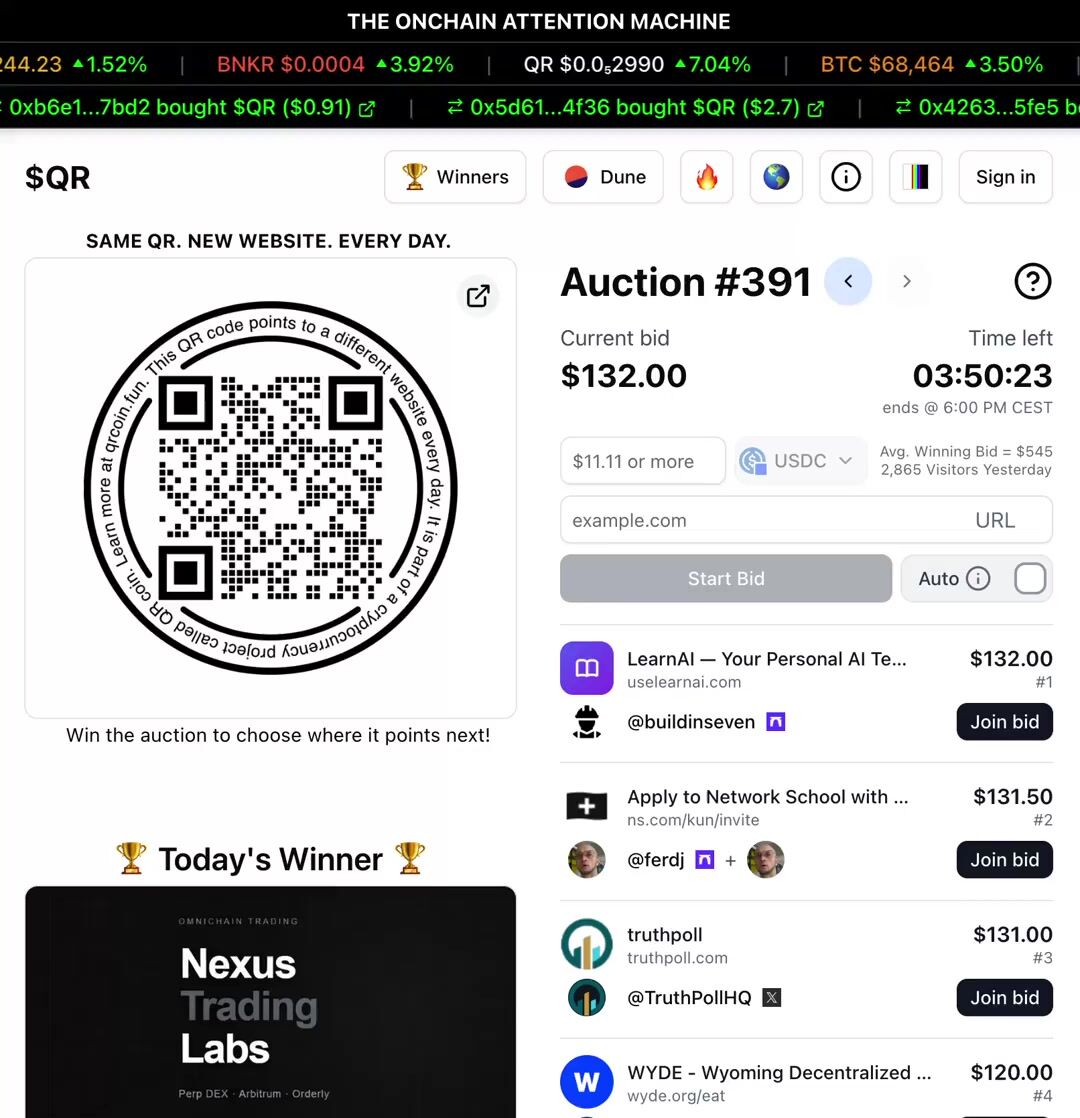1080x1118 pixels.
Task: Open the $QR home logo
Action: click(x=58, y=177)
